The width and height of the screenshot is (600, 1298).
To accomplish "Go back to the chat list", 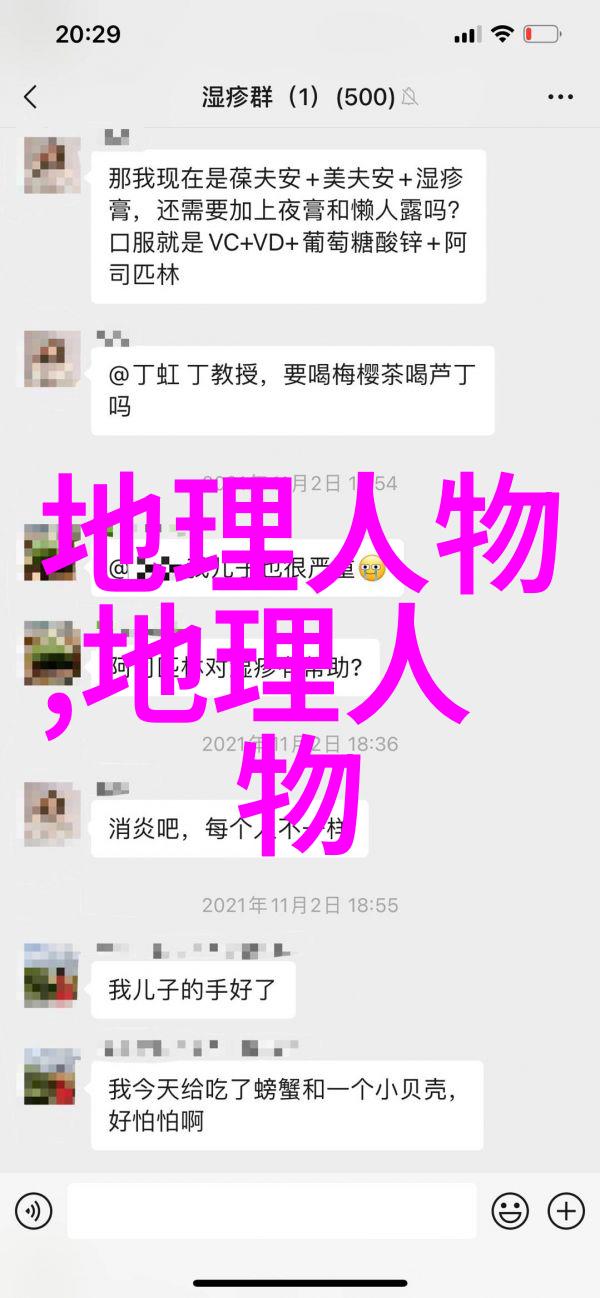I will tap(30, 97).
